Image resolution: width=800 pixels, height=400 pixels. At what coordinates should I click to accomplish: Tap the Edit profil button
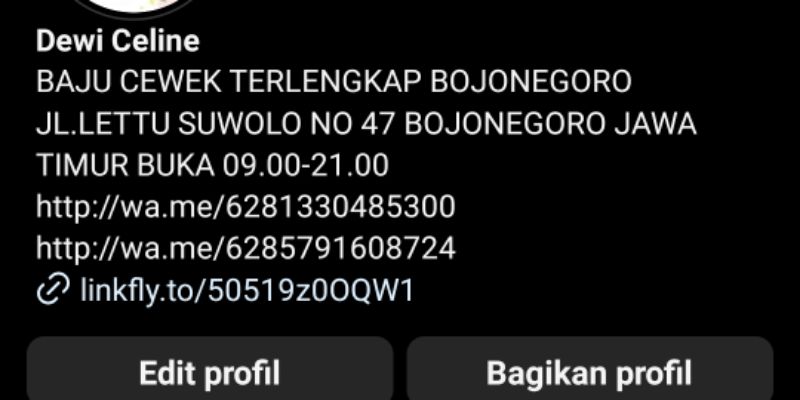[x=209, y=372]
